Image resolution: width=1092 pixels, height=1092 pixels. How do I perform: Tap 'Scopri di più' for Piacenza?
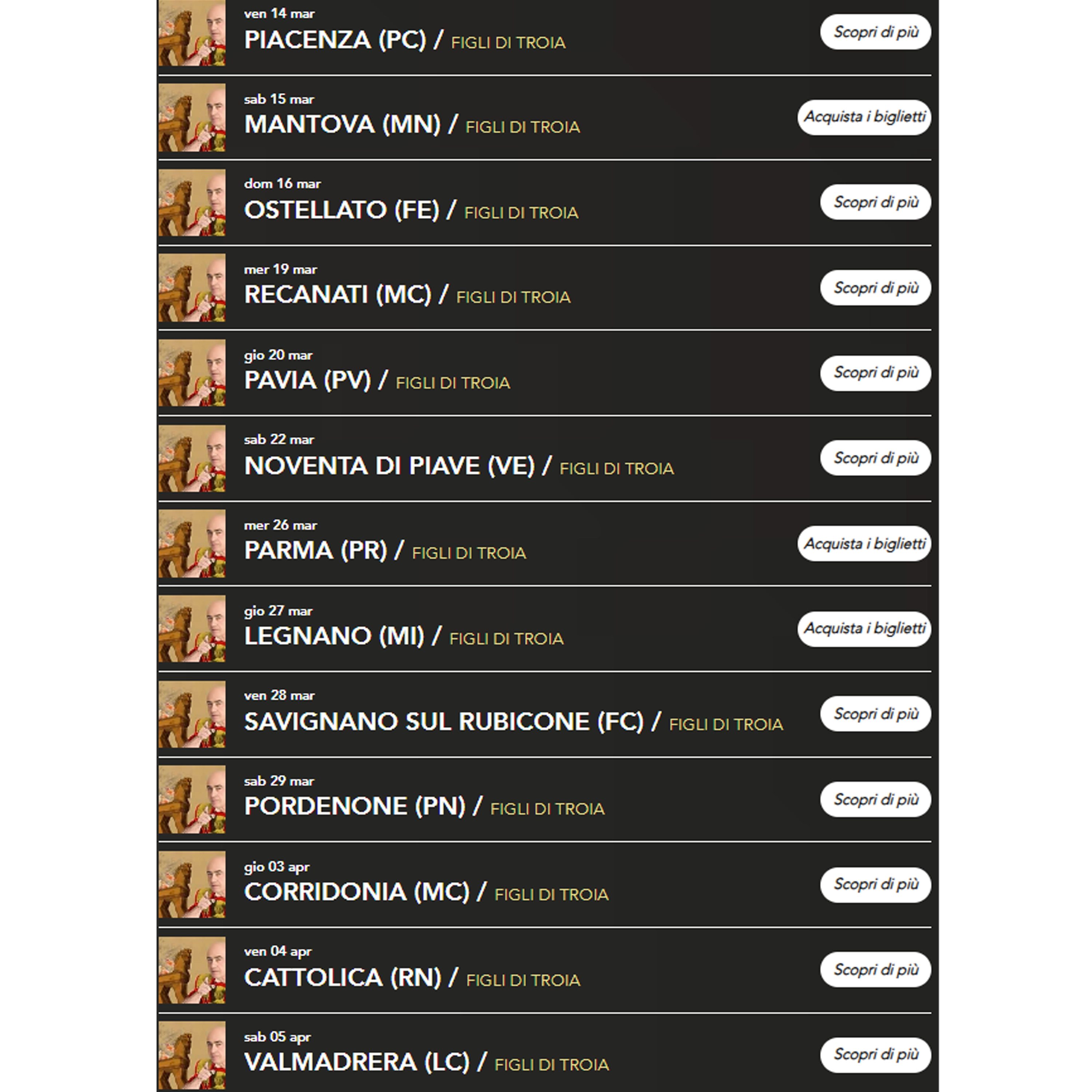(875, 32)
